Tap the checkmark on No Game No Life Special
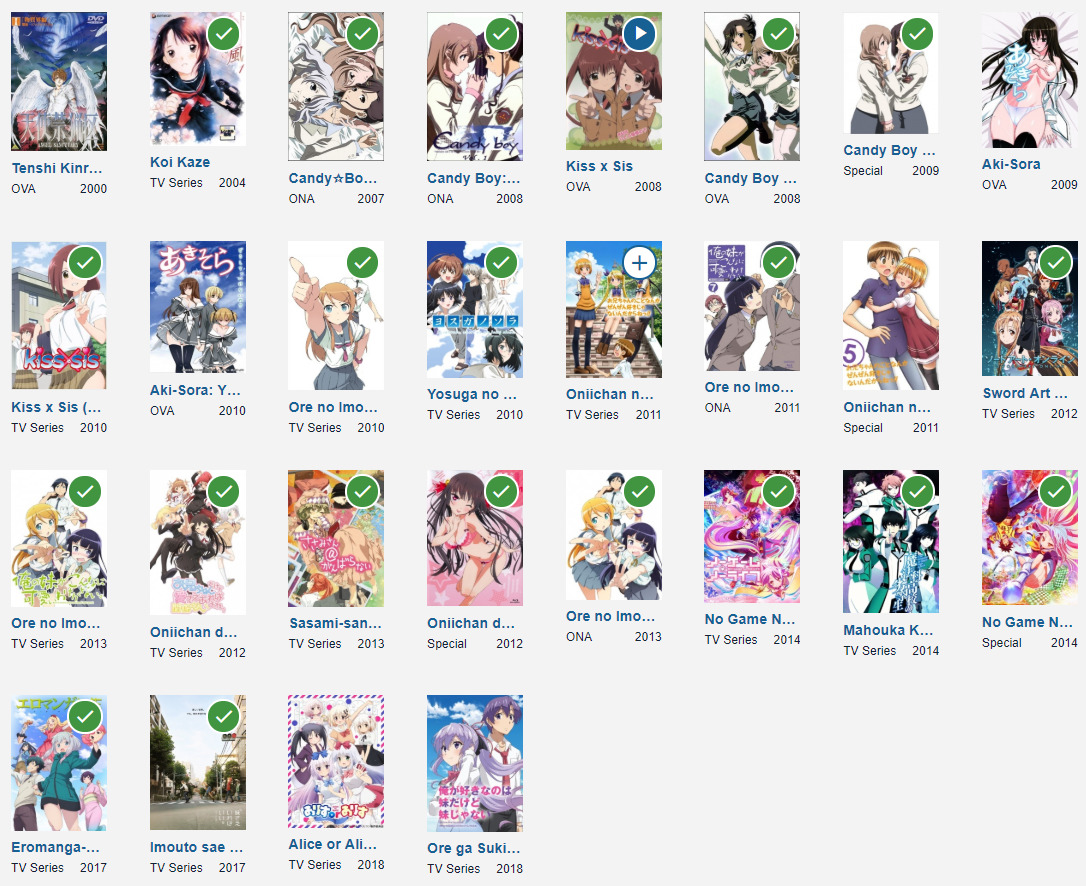This screenshot has height=886, width=1086. 1057,491
